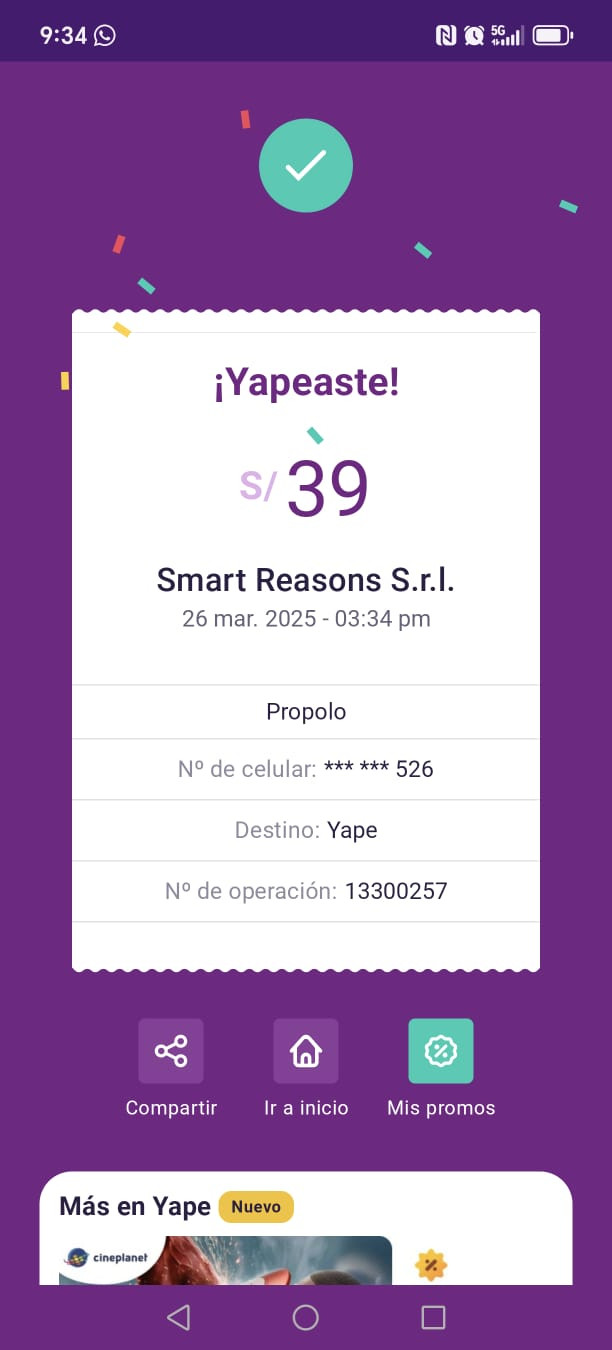Tap the system back button
The height and width of the screenshot is (1350, 612).
179,1318
